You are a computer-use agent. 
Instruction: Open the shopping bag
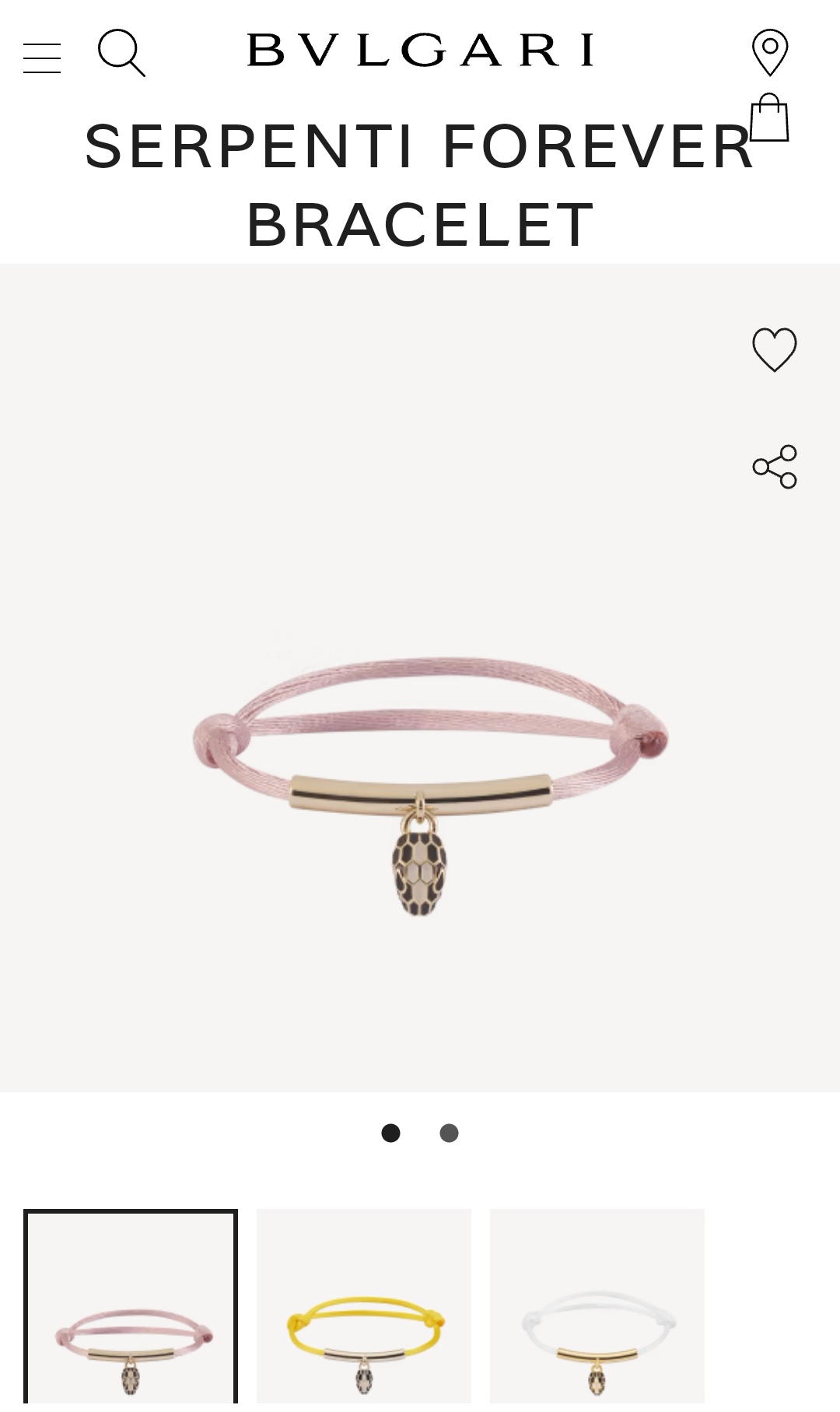(769, 118)
